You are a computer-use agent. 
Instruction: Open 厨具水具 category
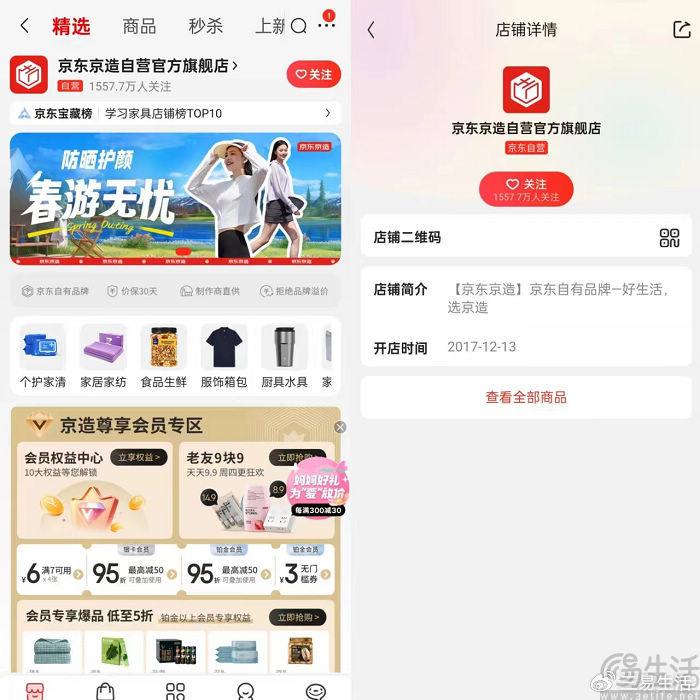(284, 355)
